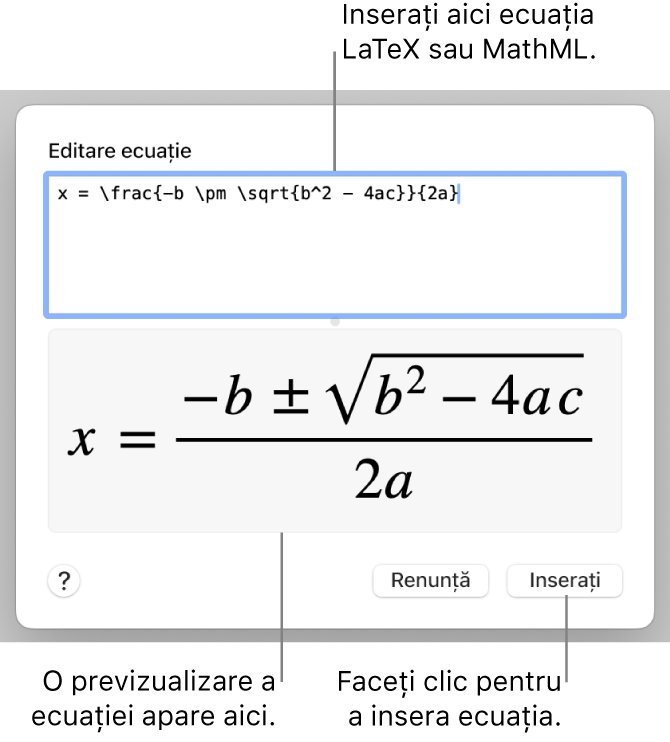The height and width of the screenshot is (742, 670).
Task: Insert the equation with Inserați
Action: pyautogui.click(x=565, y=580)
